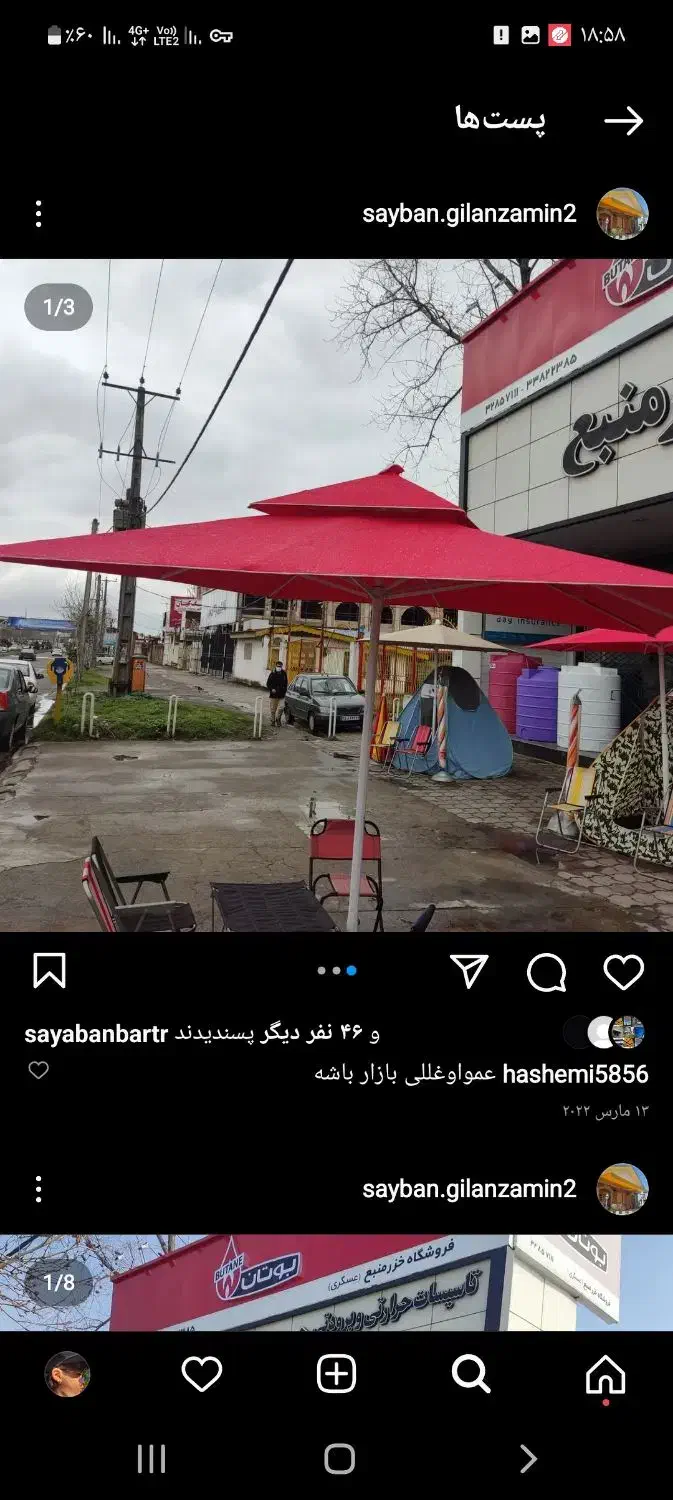
Task: Go to the Instagram home feed
Action: 605,1375
